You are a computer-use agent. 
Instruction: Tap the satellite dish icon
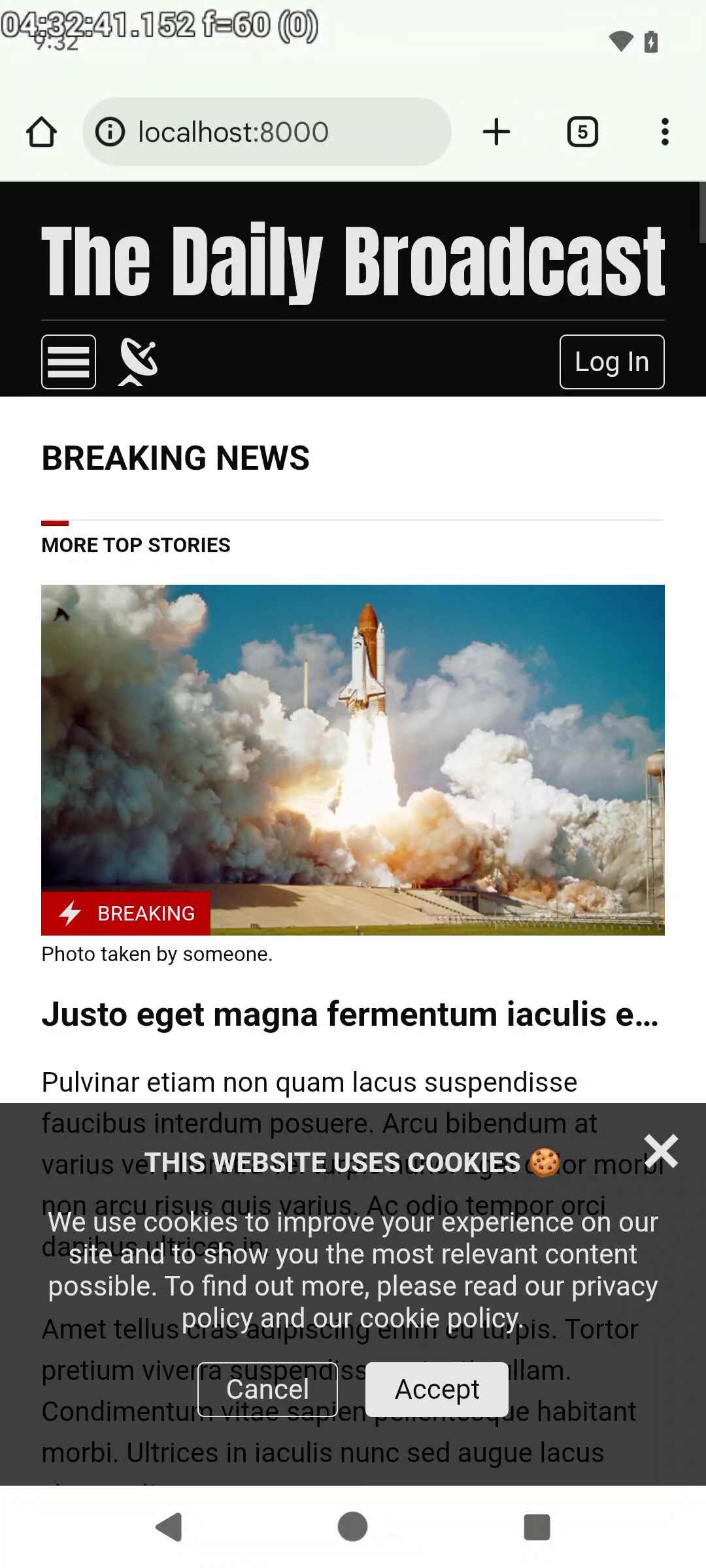139,362
